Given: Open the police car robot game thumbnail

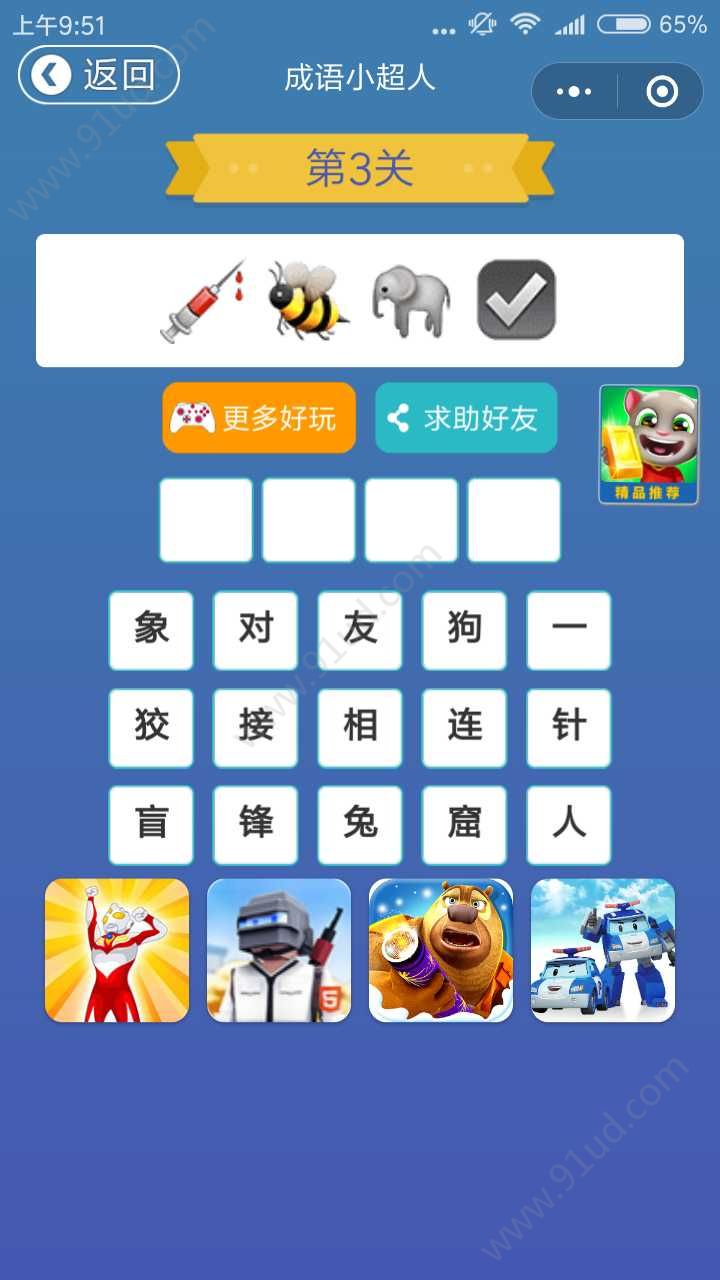Looking at the screenshot, I should coord(603,950).
